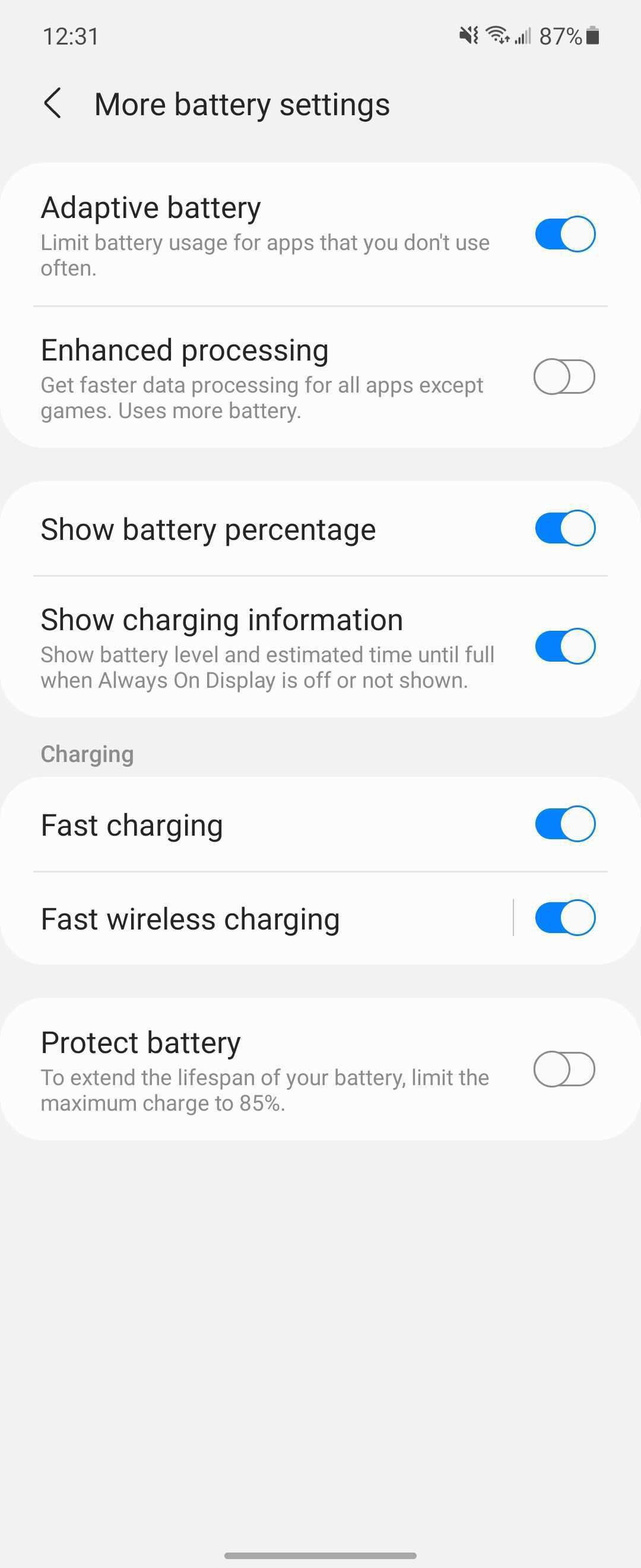Viewport: 641px width, 1568px height.
Task: Disable Show battery percentage
Action: click(564, 528)
